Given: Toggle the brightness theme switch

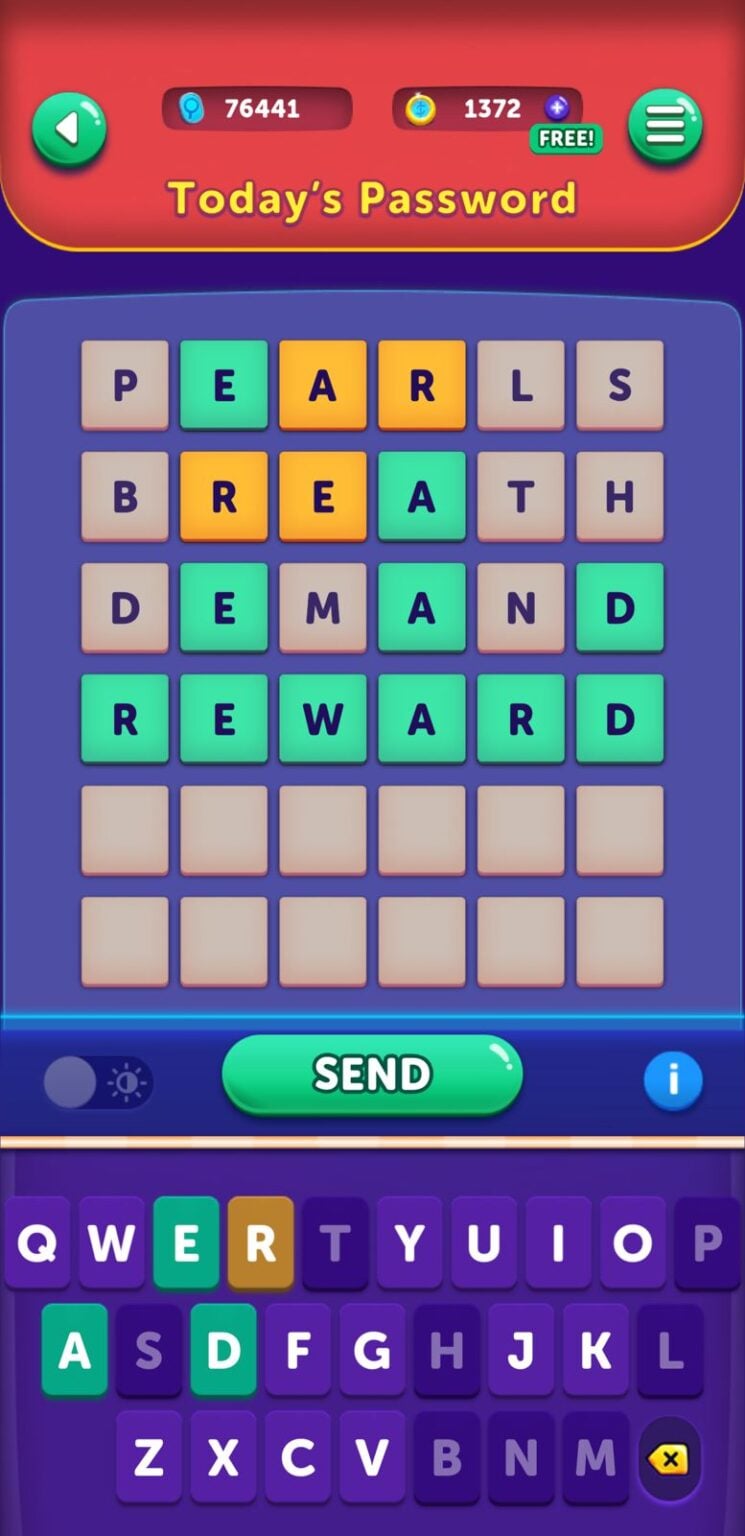Looking at the screenshot, I should [98, 1082].
